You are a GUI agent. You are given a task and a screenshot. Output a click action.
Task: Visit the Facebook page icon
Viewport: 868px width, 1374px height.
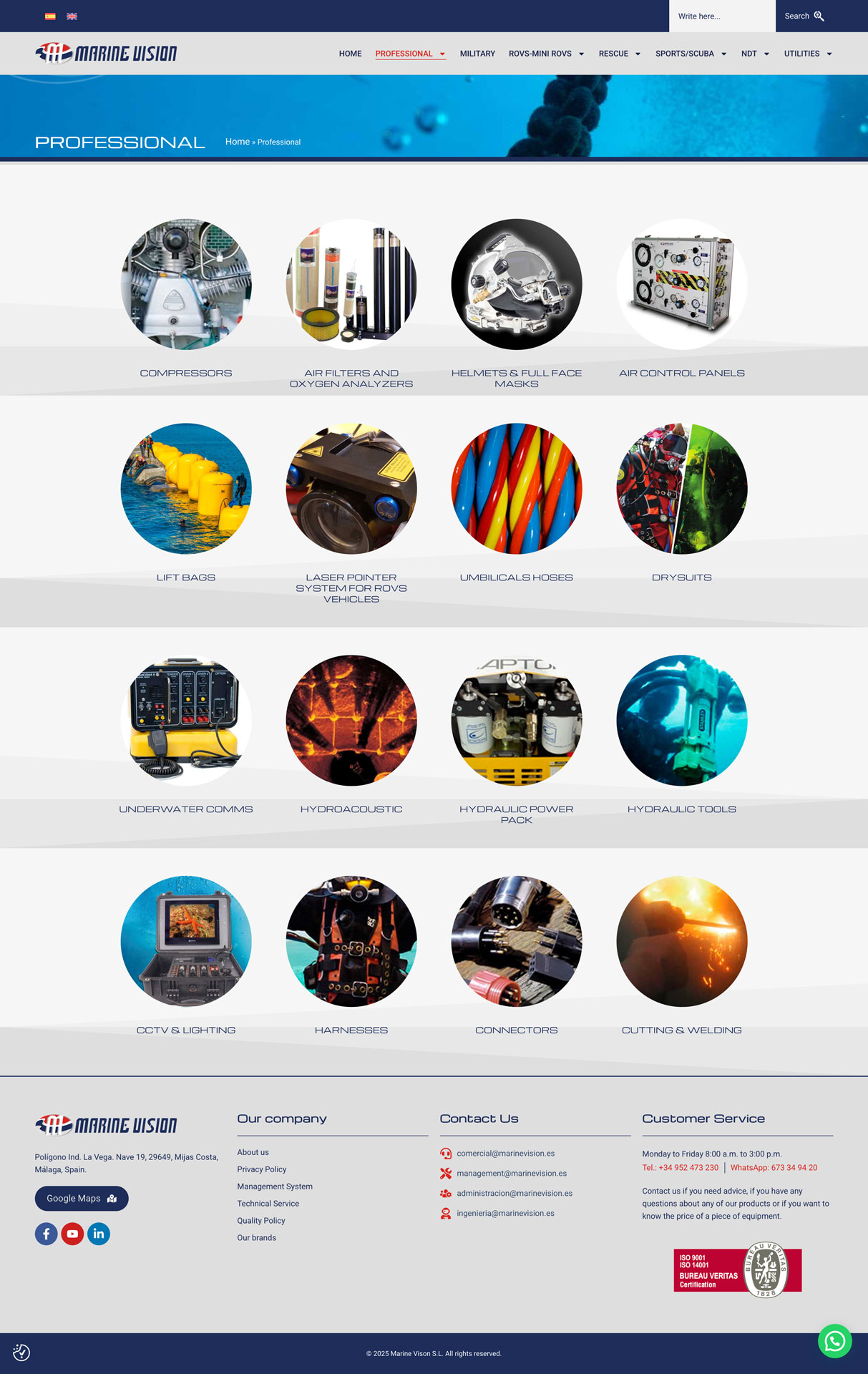(46, 1234)
